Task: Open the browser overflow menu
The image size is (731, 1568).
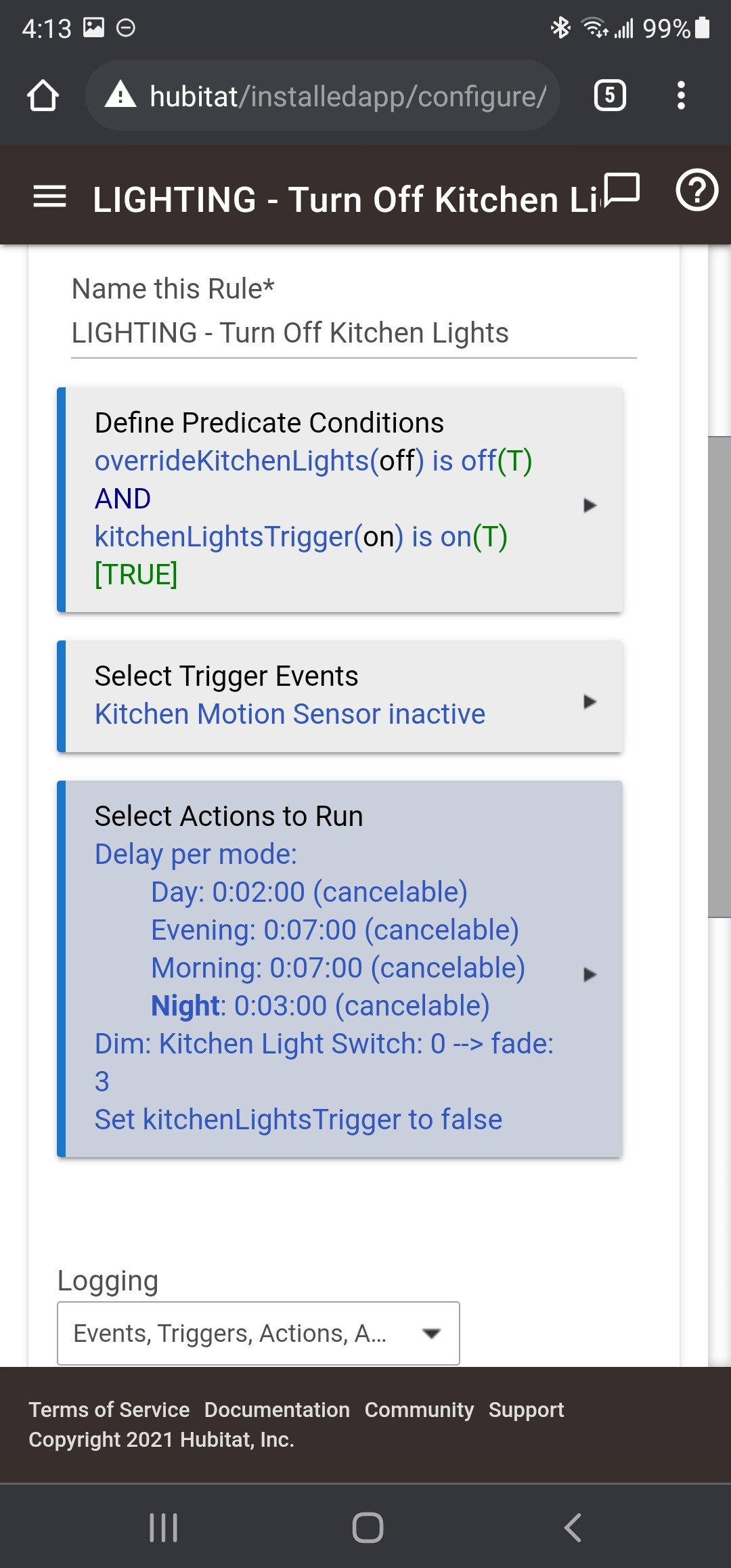Action: pos(681,95)
